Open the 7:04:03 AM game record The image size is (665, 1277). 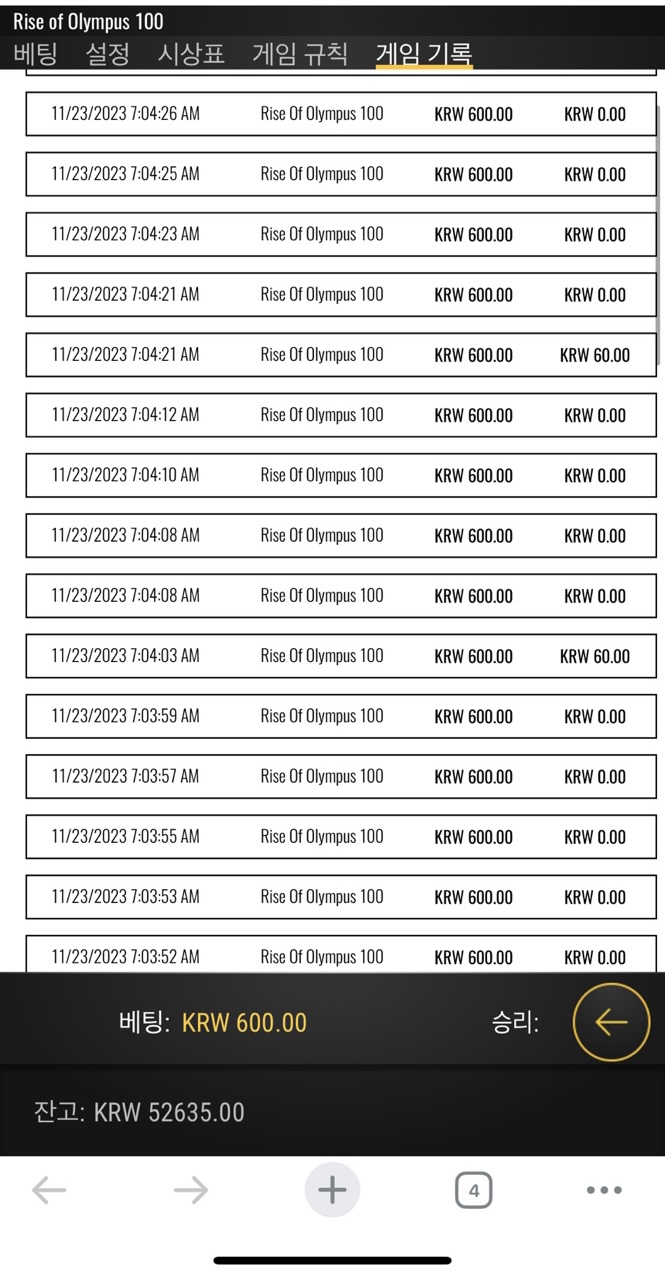click(x=341, y=655)
